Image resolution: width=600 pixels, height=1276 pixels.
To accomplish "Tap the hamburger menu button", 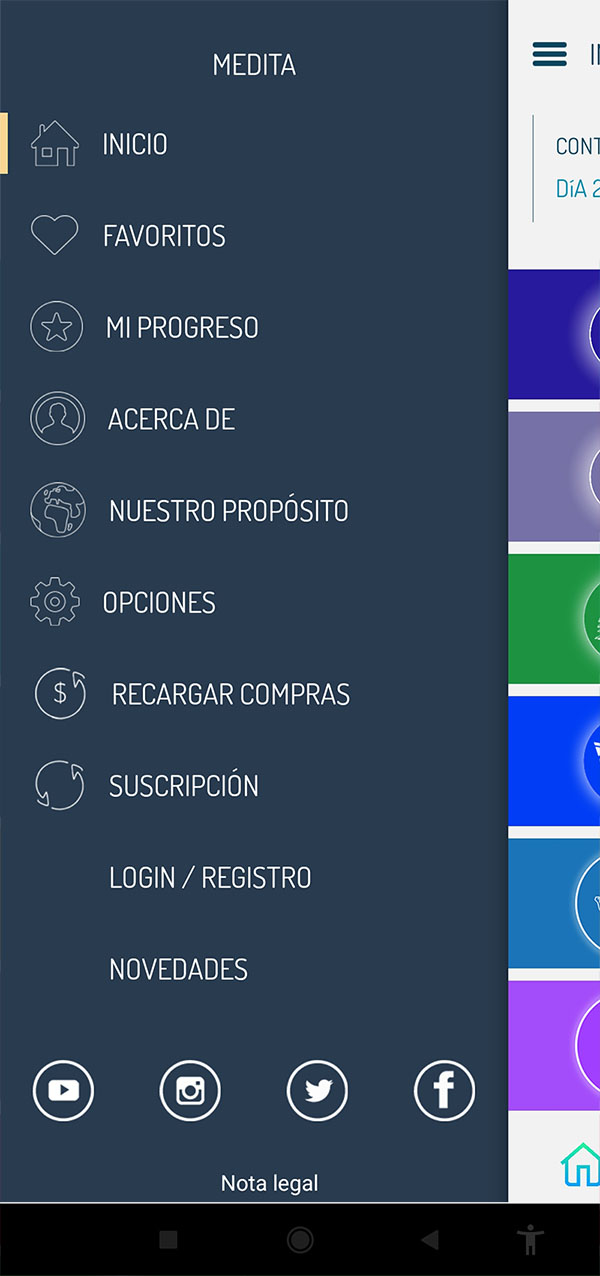I will coord(550,54).
